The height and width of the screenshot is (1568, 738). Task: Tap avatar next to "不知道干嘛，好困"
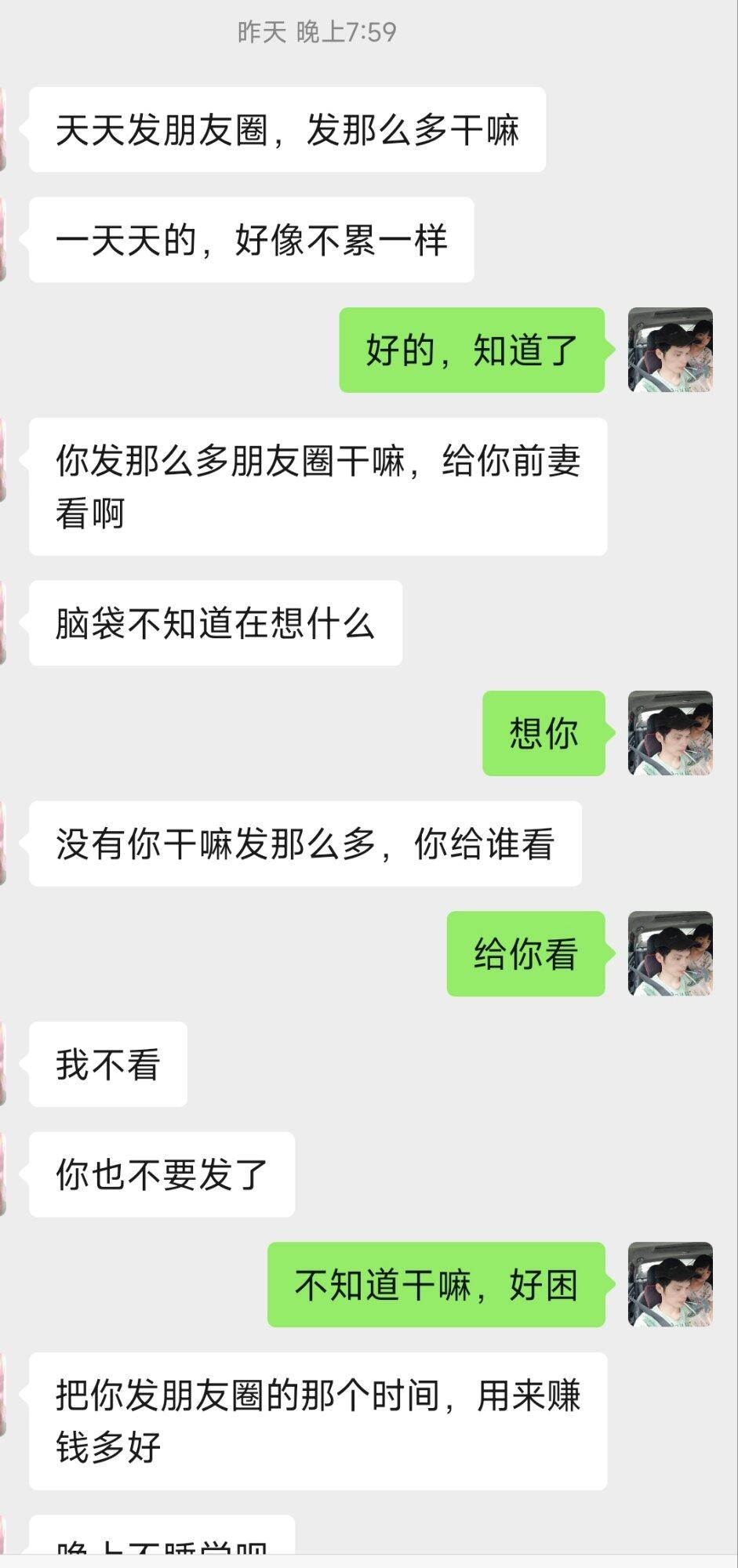pos(670,1284)
